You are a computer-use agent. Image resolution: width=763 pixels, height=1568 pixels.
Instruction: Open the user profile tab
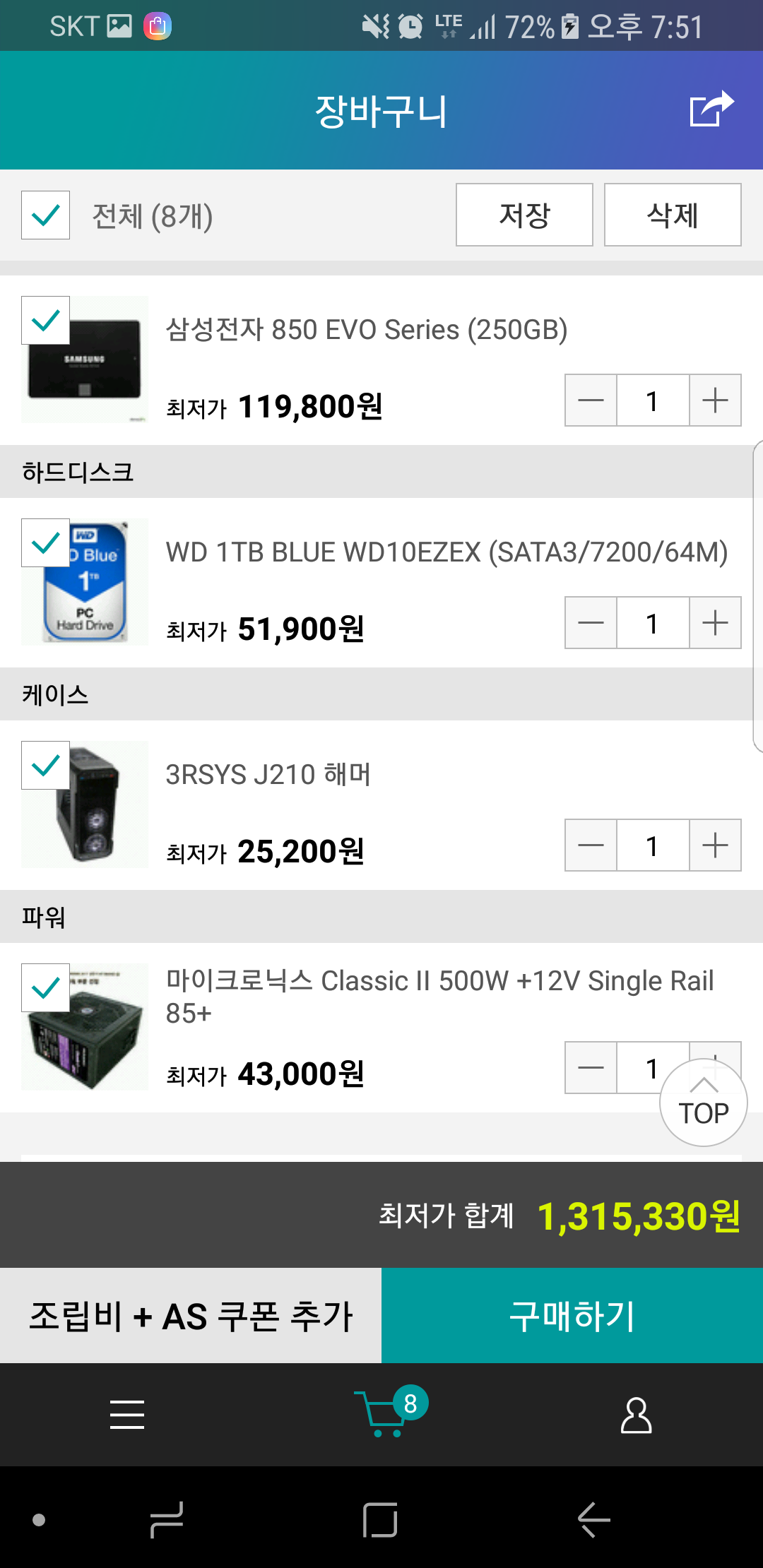636,1415
